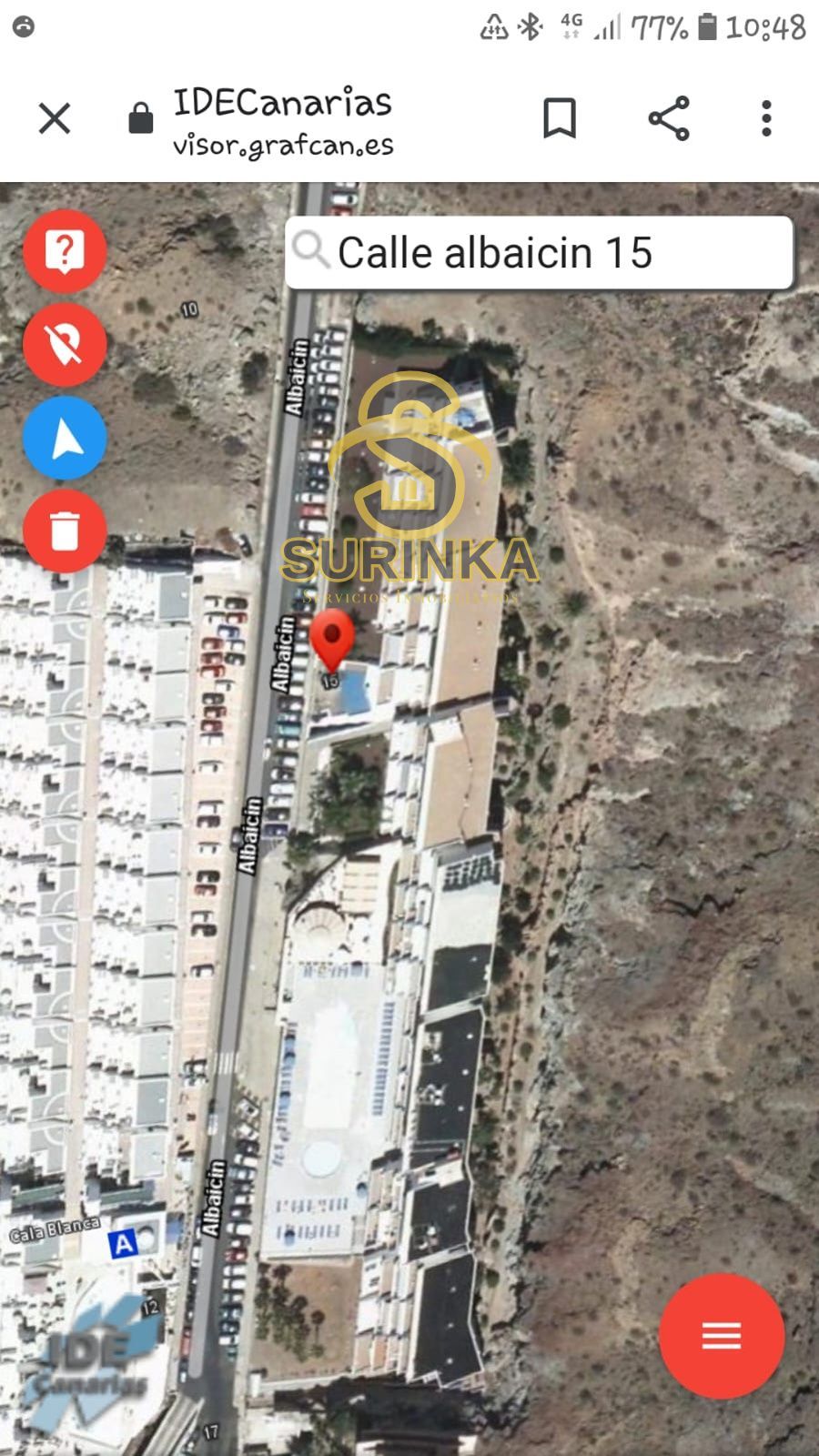Select the red map marker at number 15
This screenshot has width=819, height=1456.
332,637
